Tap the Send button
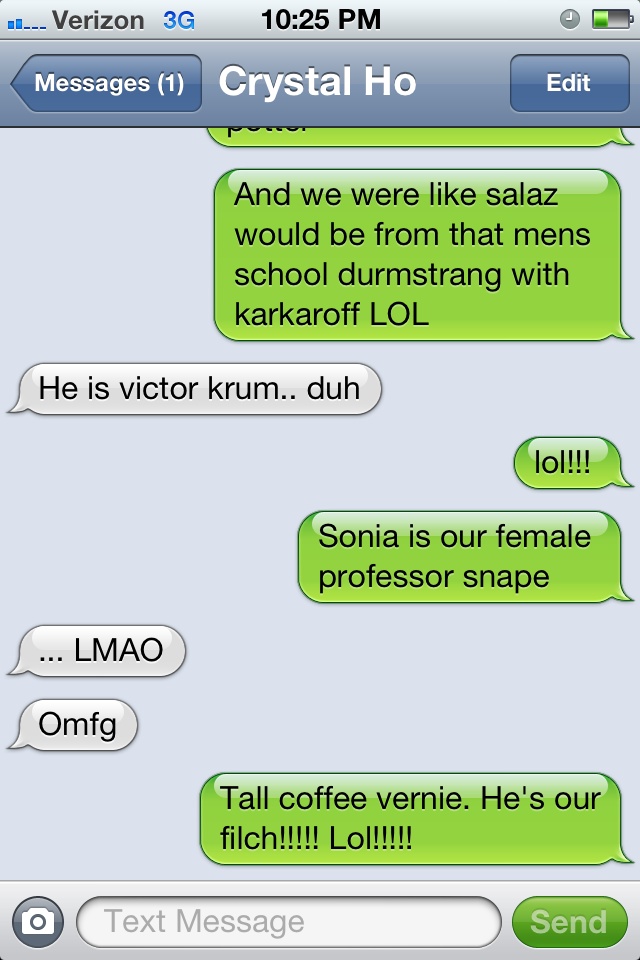 click(568, 921)
